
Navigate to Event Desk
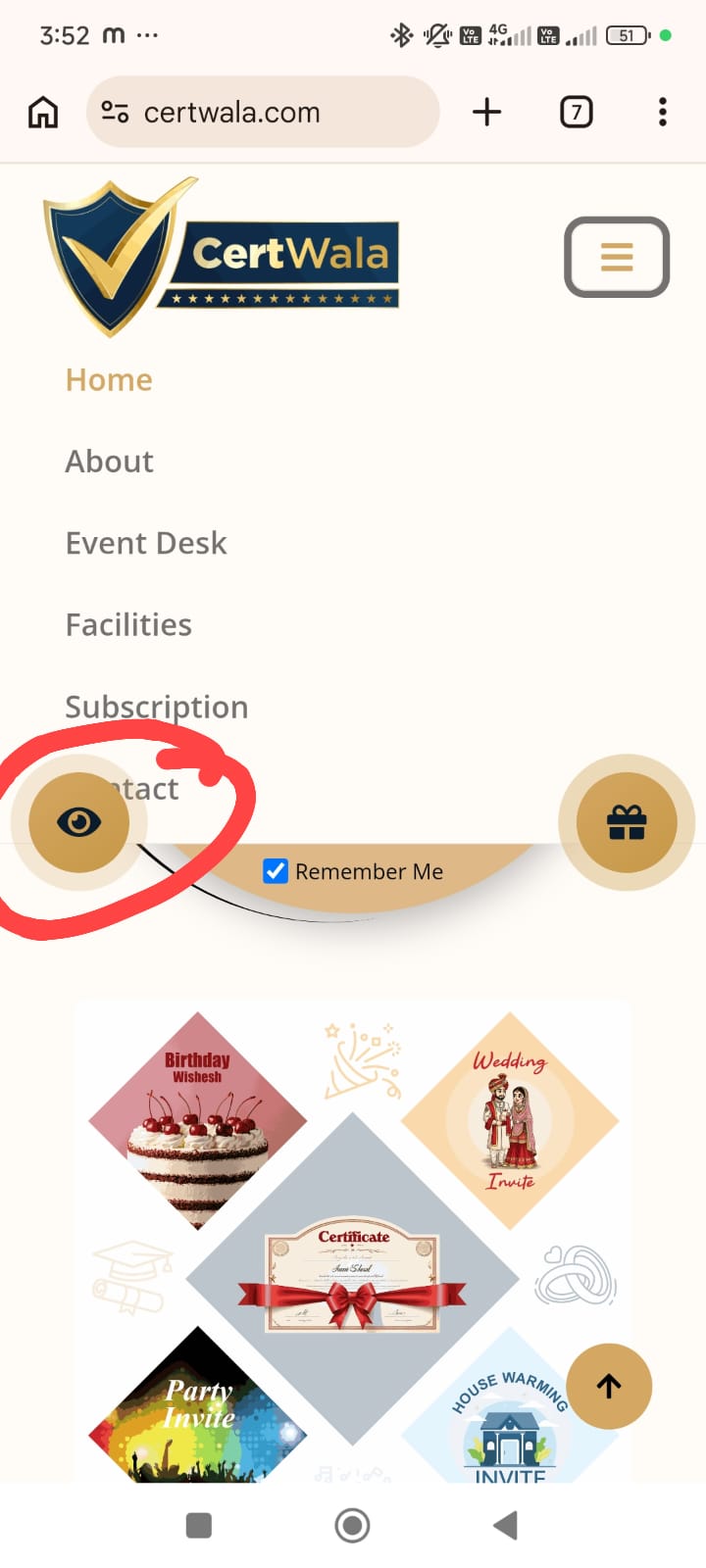click(x=146, y=543)
